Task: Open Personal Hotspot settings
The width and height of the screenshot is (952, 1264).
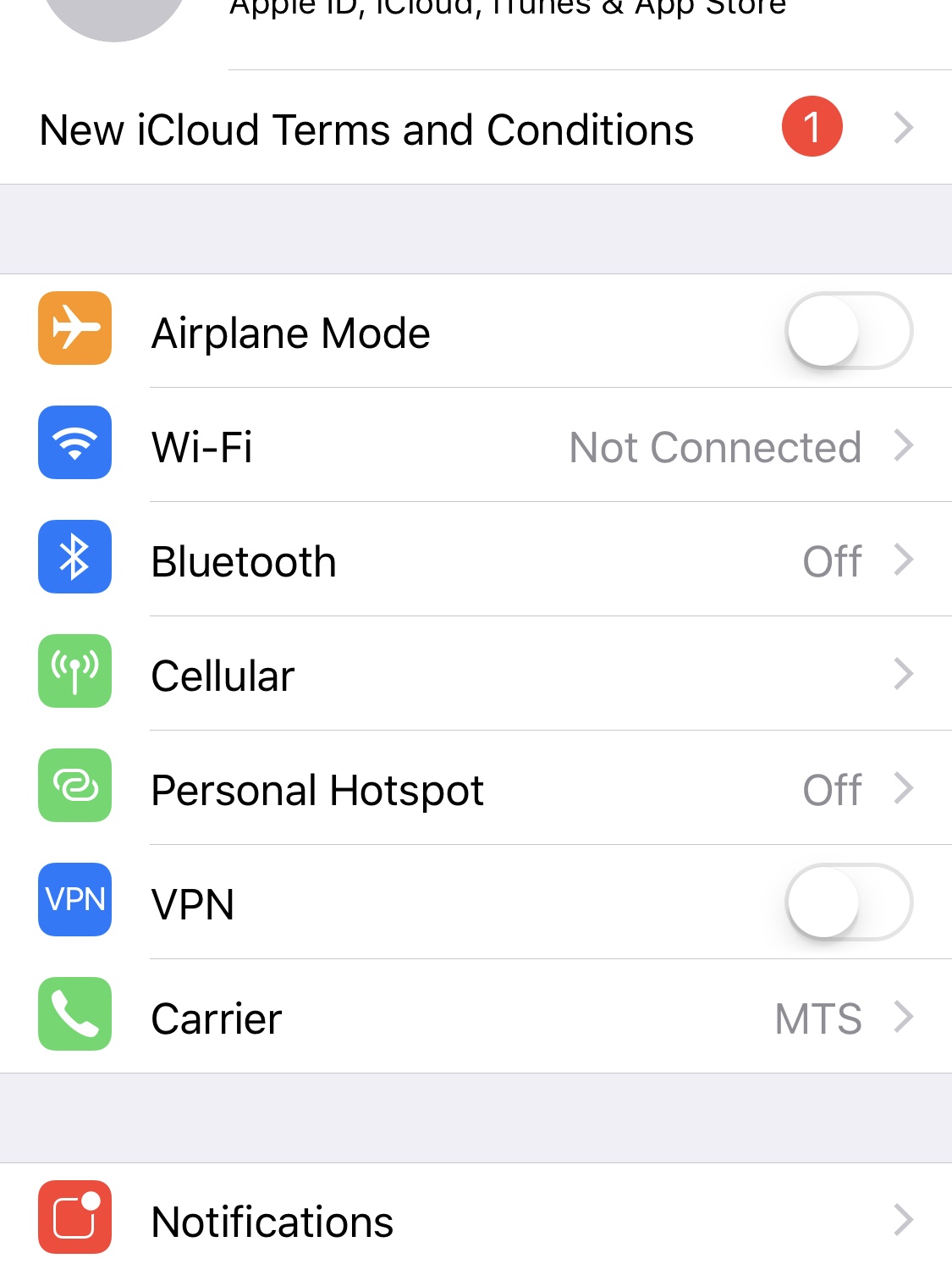Action: (476, 787)
